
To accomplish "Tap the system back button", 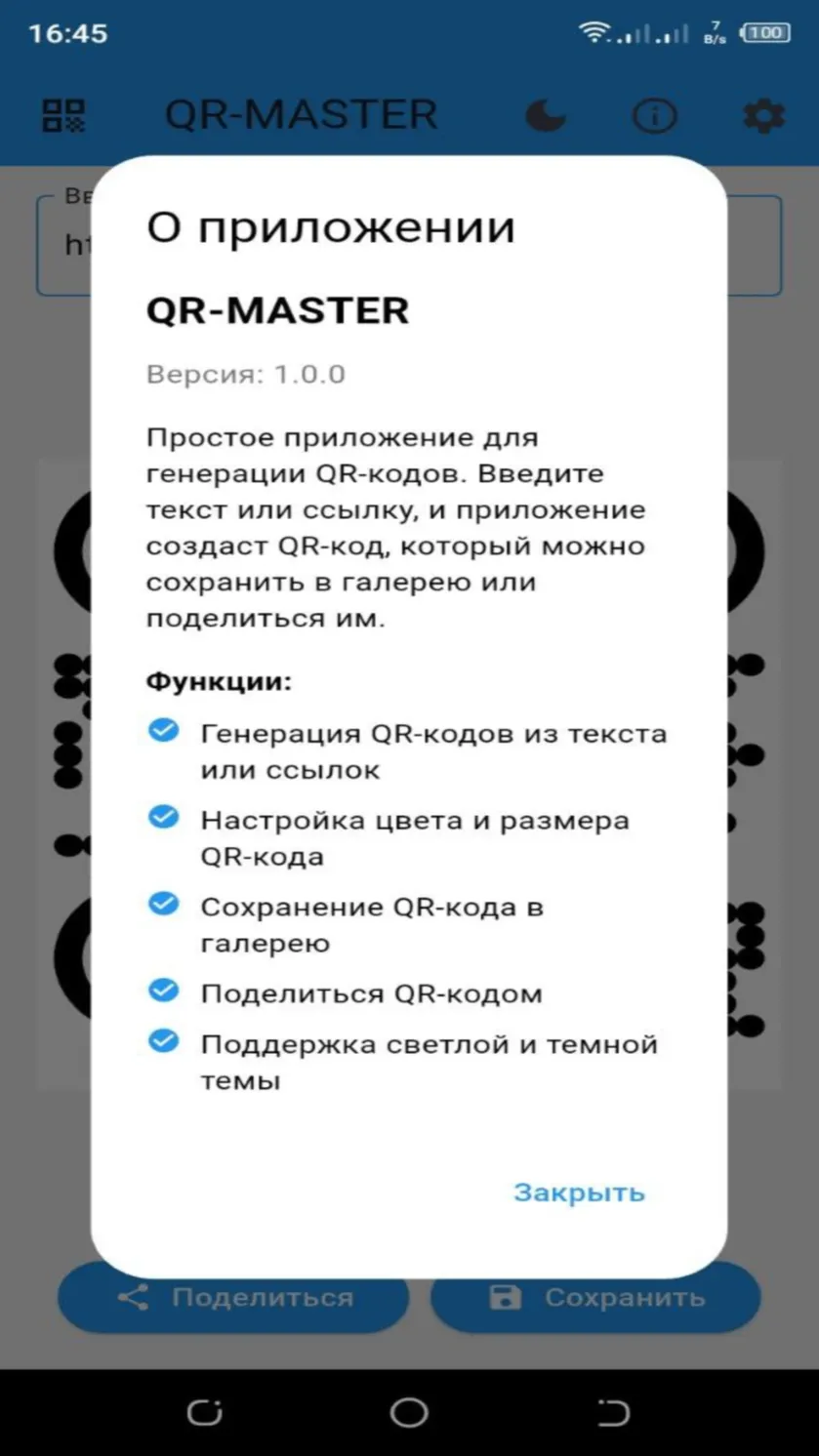I will point(612,1412).
